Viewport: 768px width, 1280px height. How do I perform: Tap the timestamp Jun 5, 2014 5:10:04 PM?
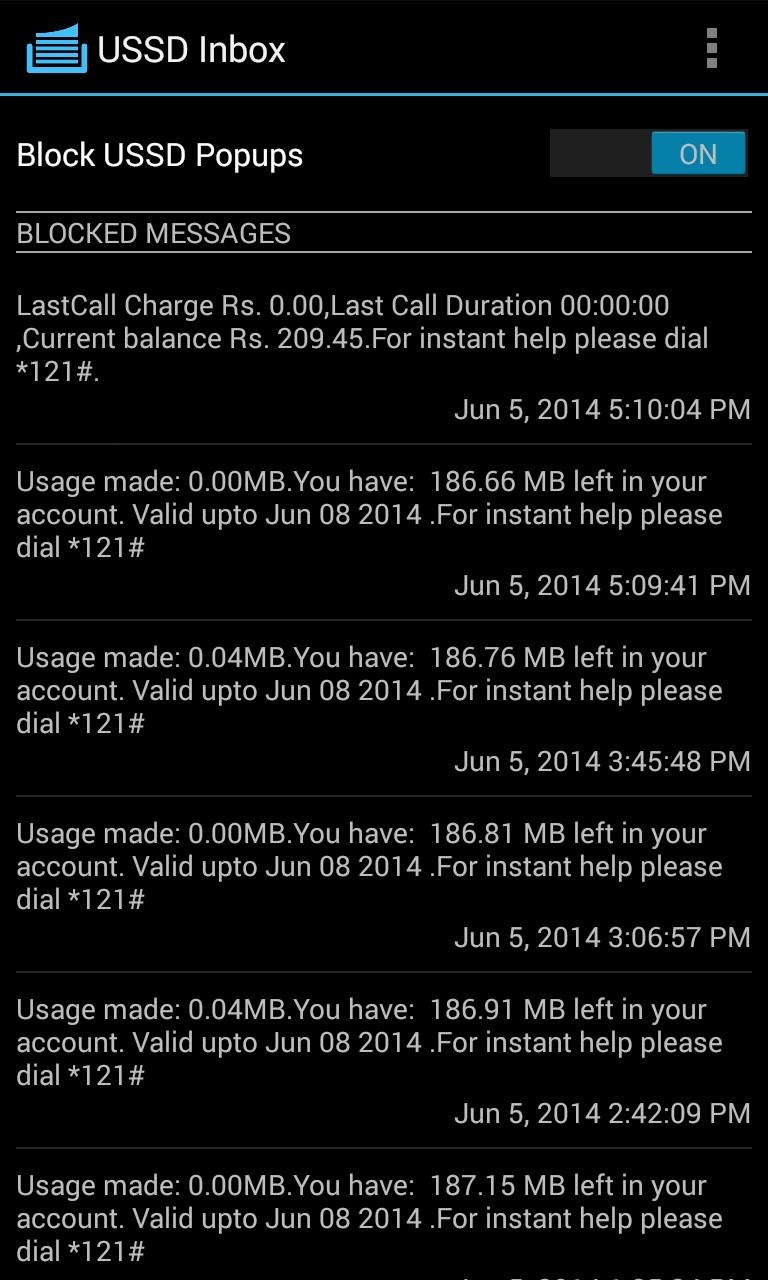602,410
